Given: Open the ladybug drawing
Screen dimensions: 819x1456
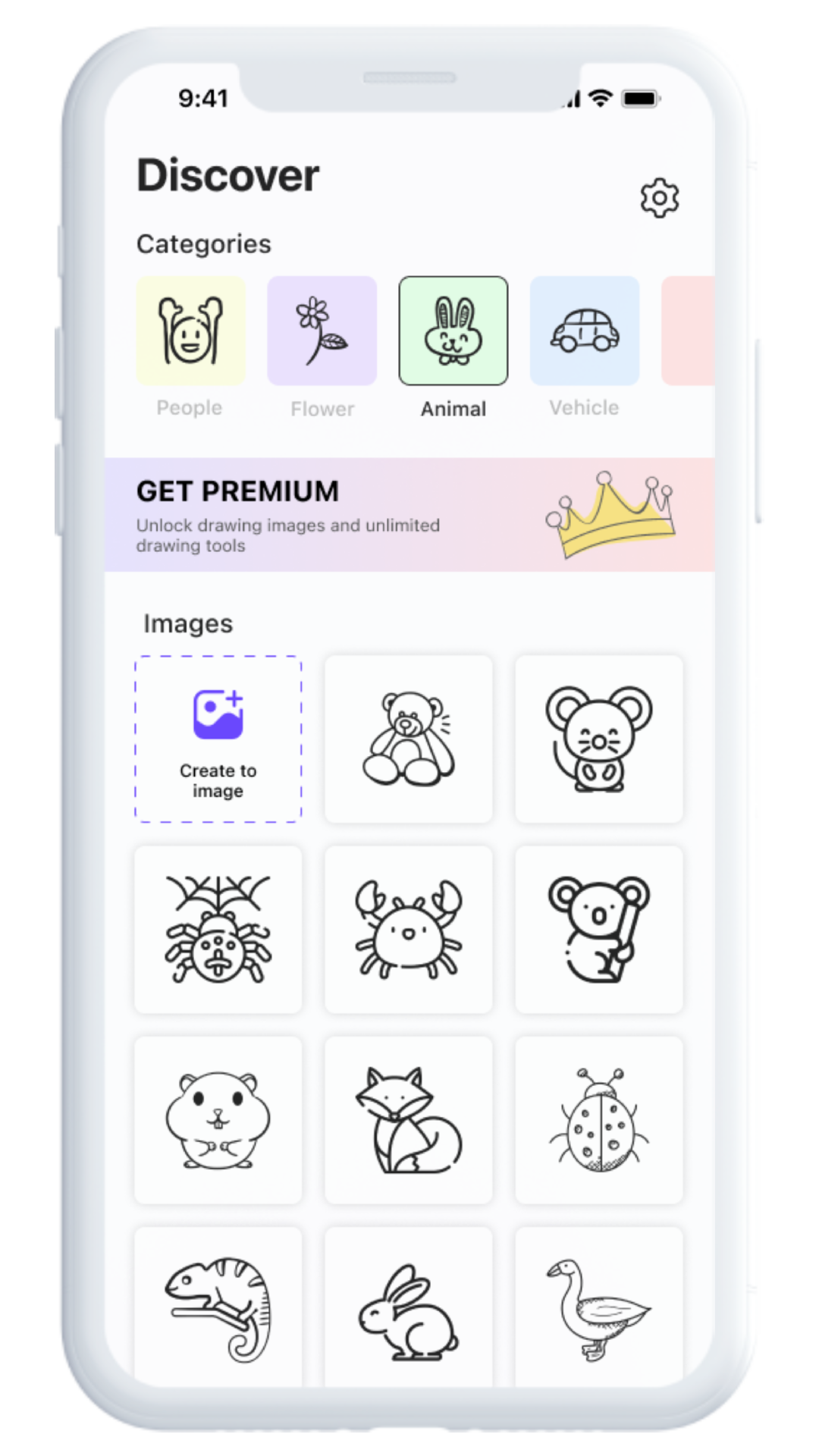Looking at the screenshot, I should 599,1120.
